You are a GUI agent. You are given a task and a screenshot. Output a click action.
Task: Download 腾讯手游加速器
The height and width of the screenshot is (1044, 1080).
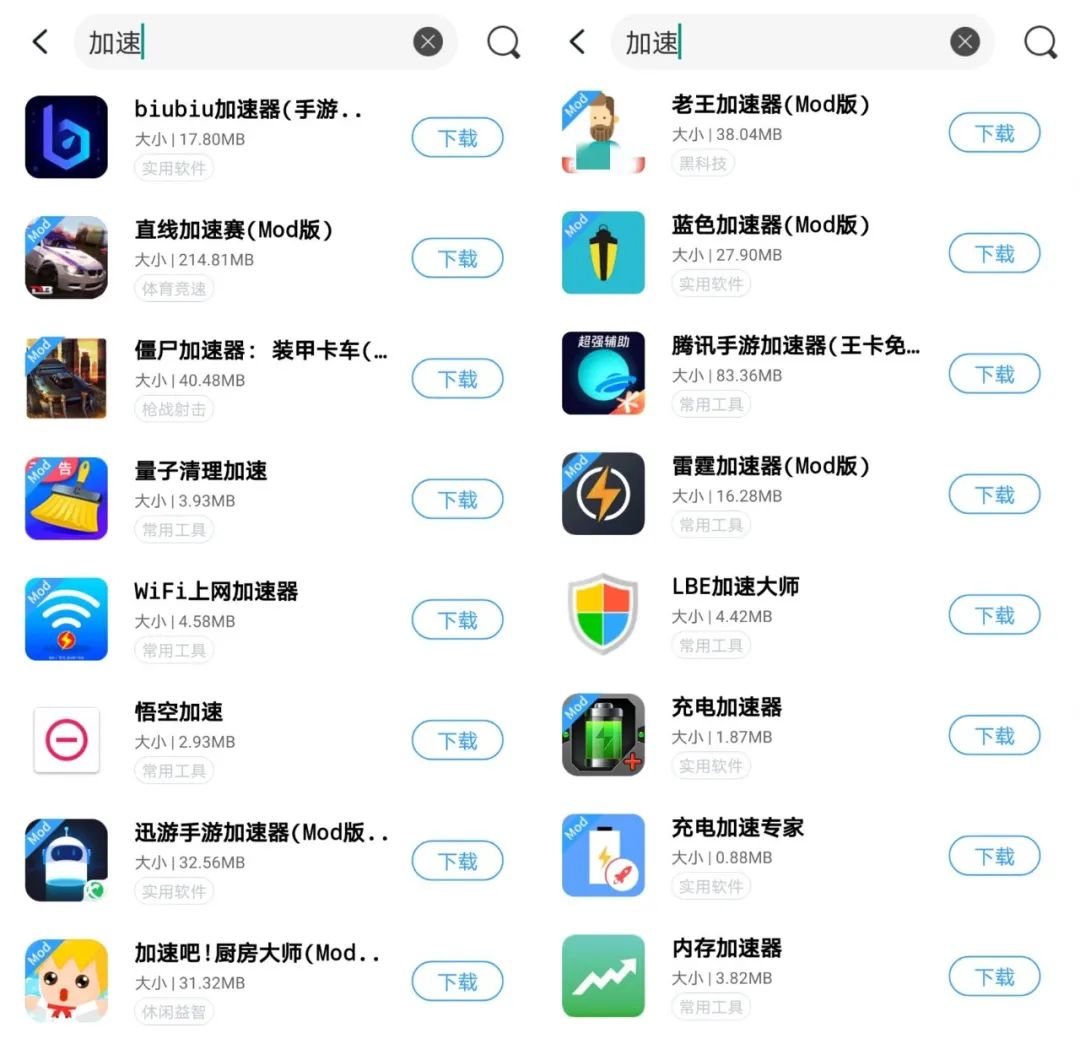tap(994, 374)
